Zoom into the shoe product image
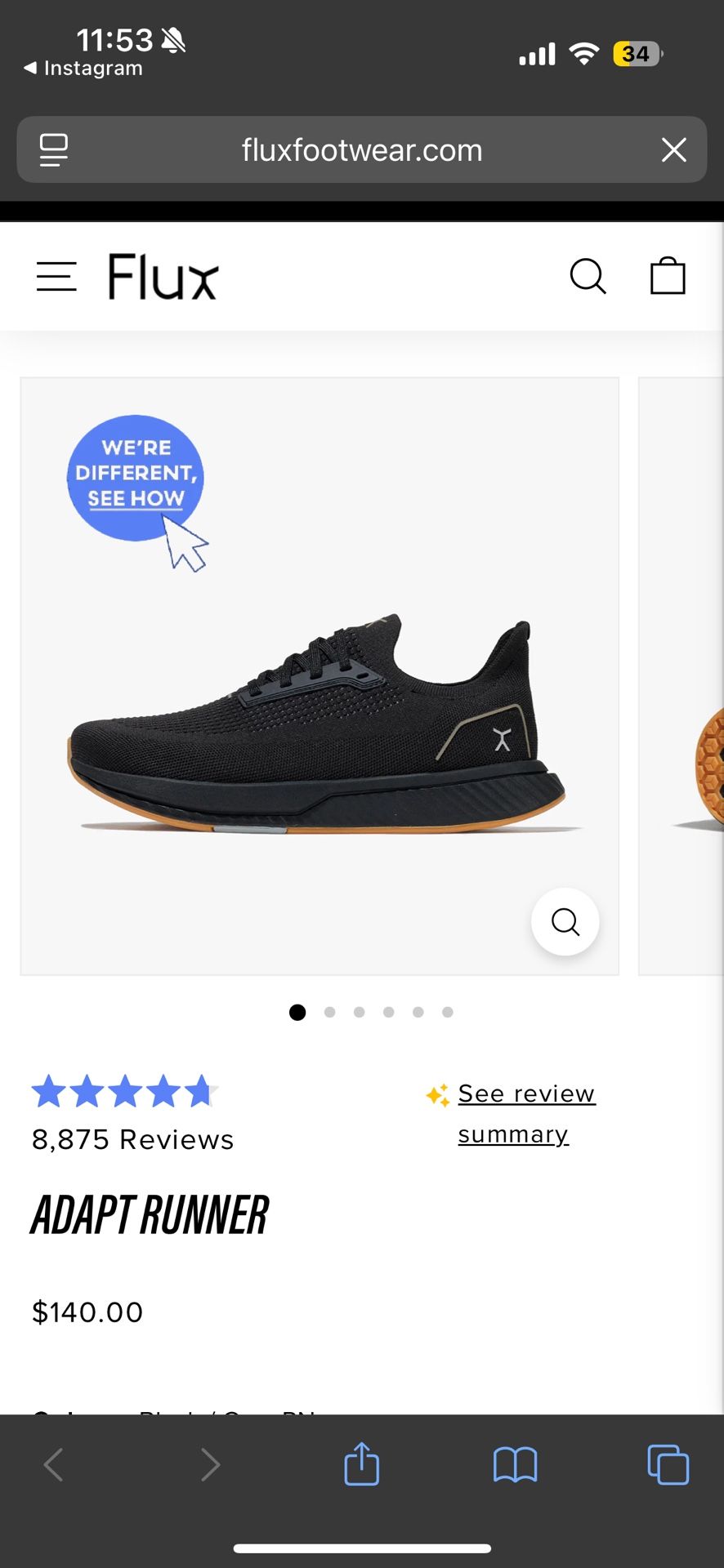This screenshot has width=724, height=1568. coord(565,922)
